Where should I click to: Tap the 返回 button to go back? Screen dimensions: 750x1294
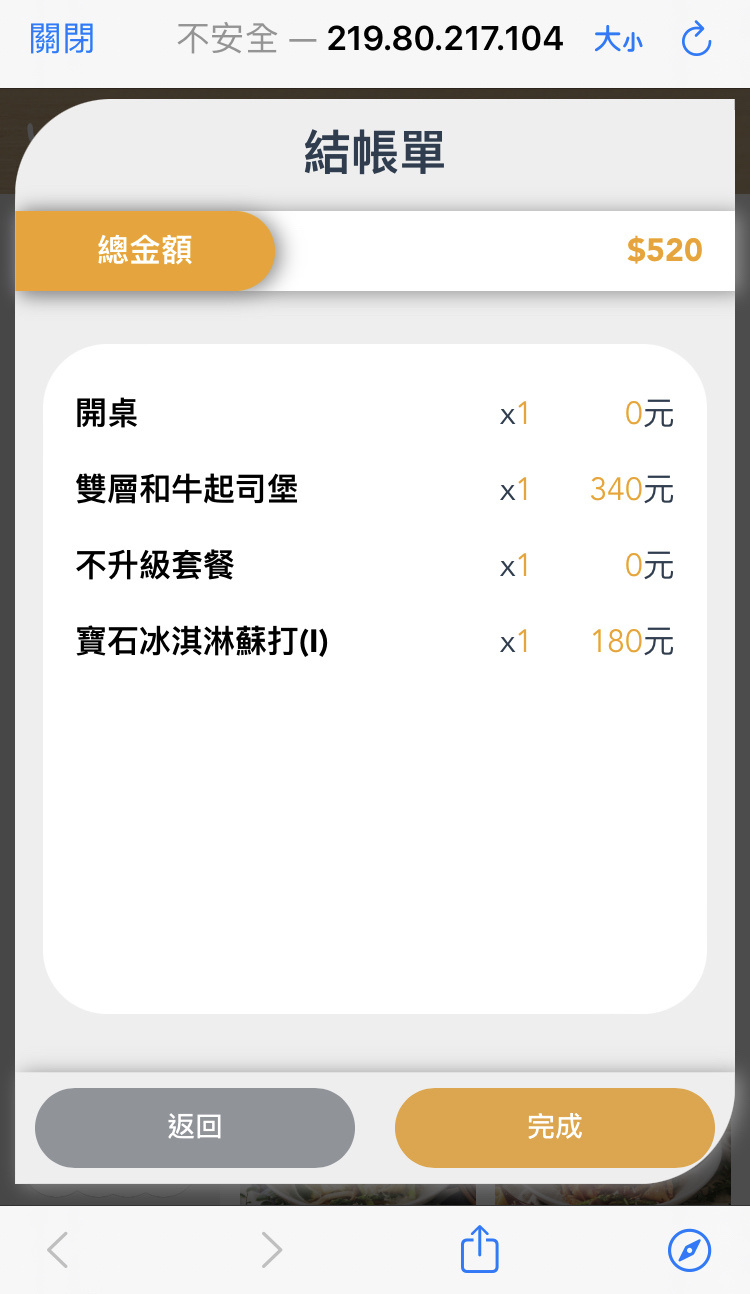tap(195, 1127)
